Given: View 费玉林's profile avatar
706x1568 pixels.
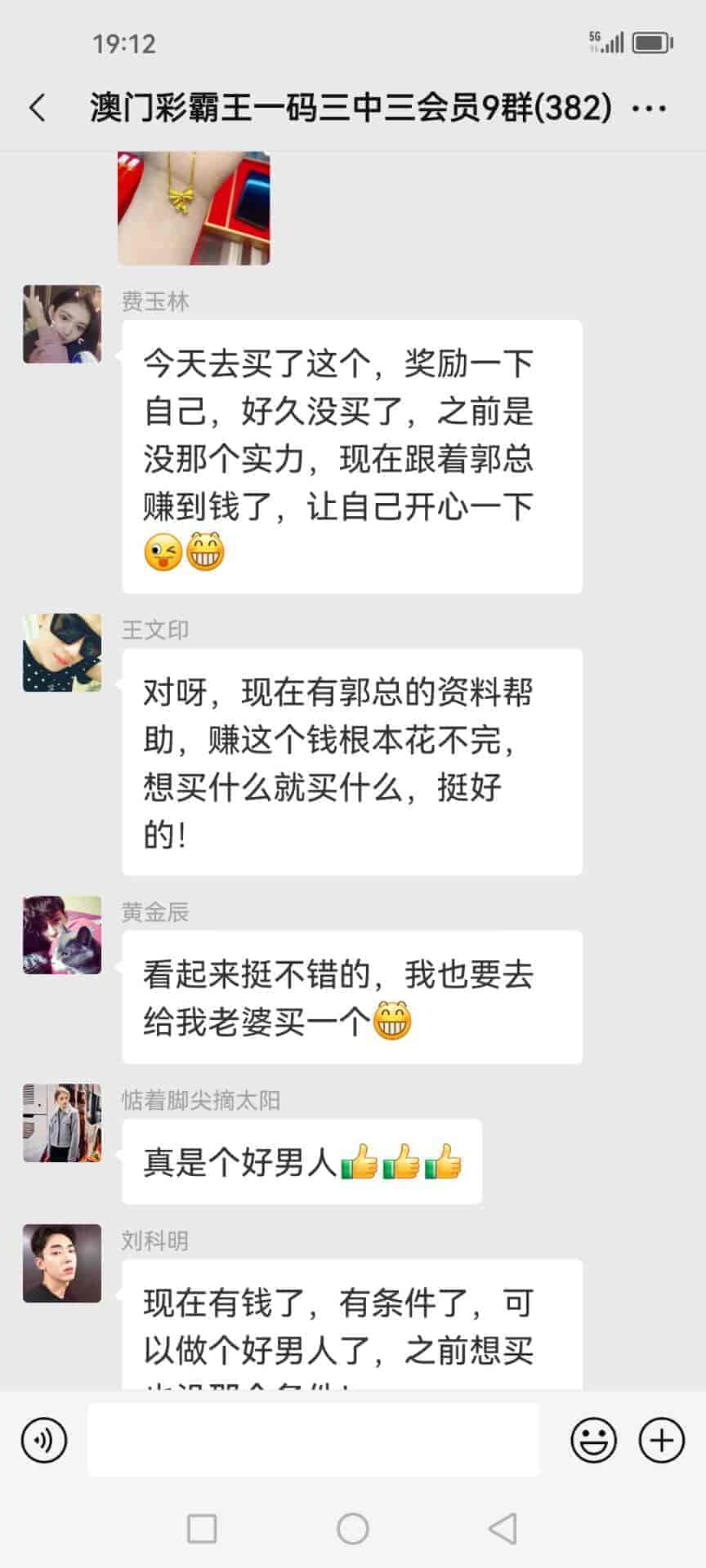Looking at the screenshot, I should pyautogui.click(x=62, y=324).
